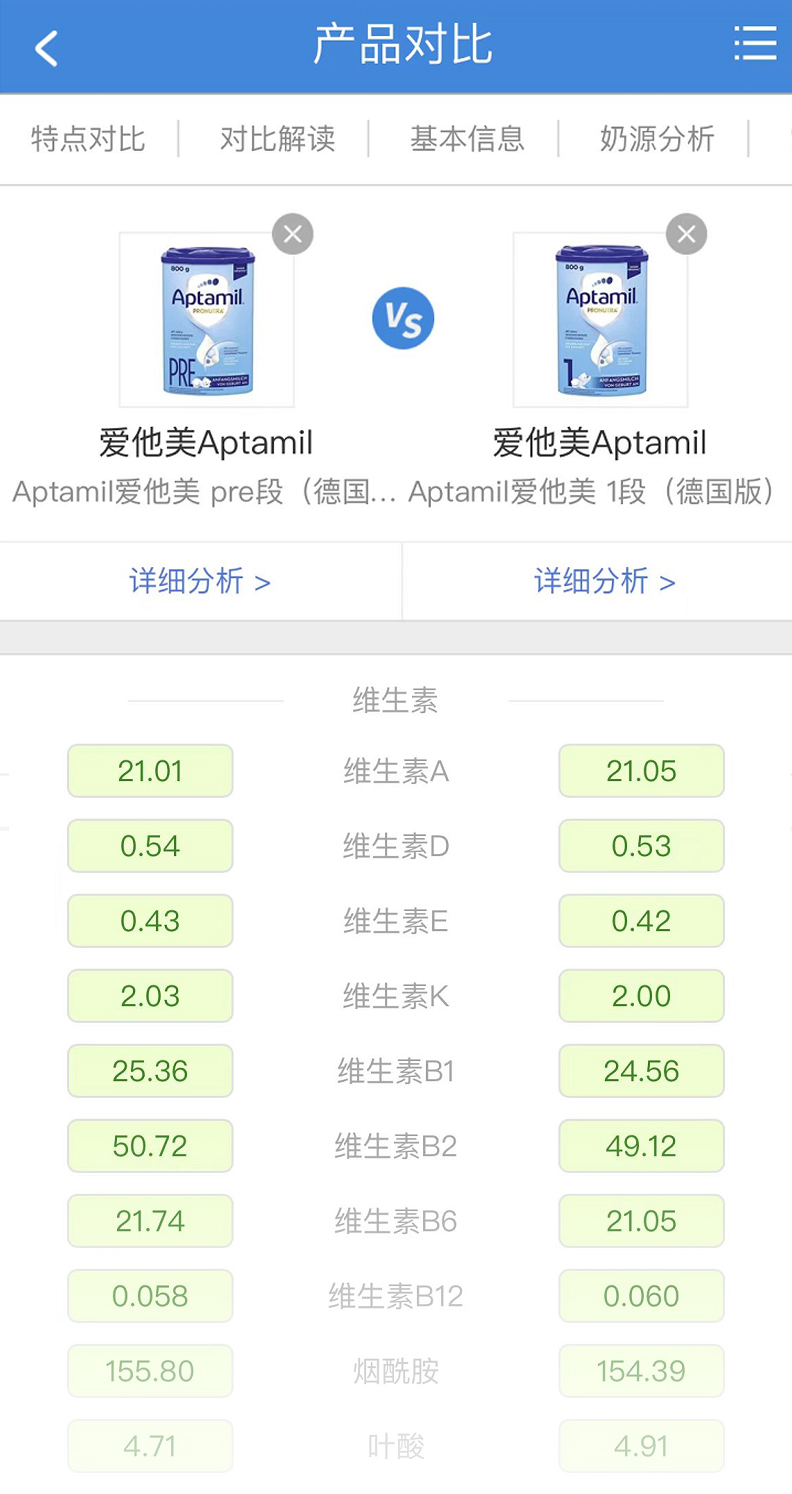Select the 基本信息 tab
The image size is (792, 1494).
click(x=467, y=139)
